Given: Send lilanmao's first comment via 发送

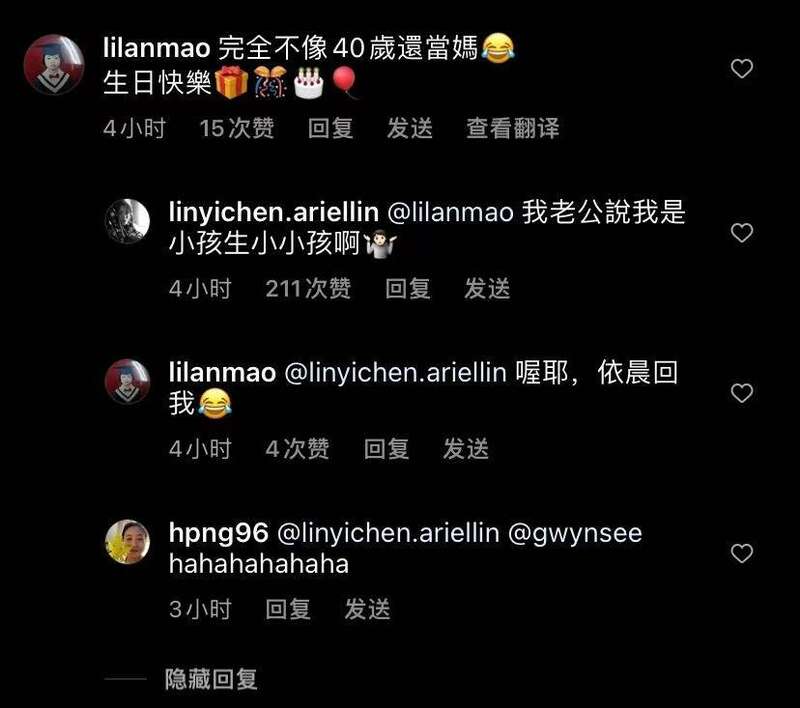Looking at the screenshot, I should pos(410,129).
